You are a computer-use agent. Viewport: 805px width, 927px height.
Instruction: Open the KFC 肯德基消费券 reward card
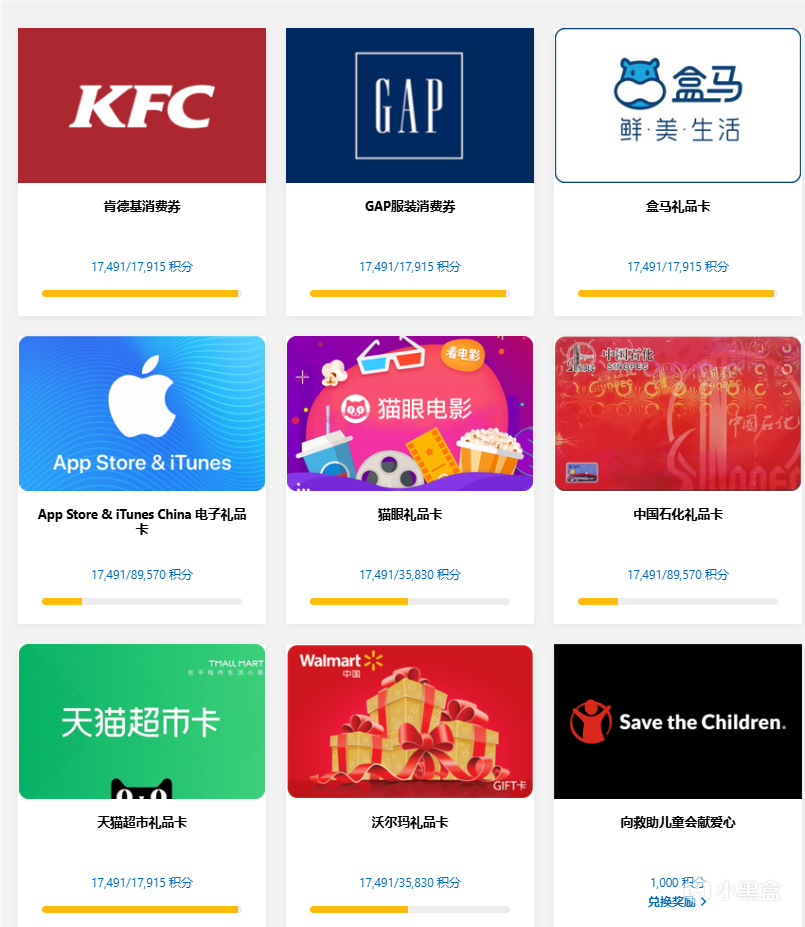142,106
